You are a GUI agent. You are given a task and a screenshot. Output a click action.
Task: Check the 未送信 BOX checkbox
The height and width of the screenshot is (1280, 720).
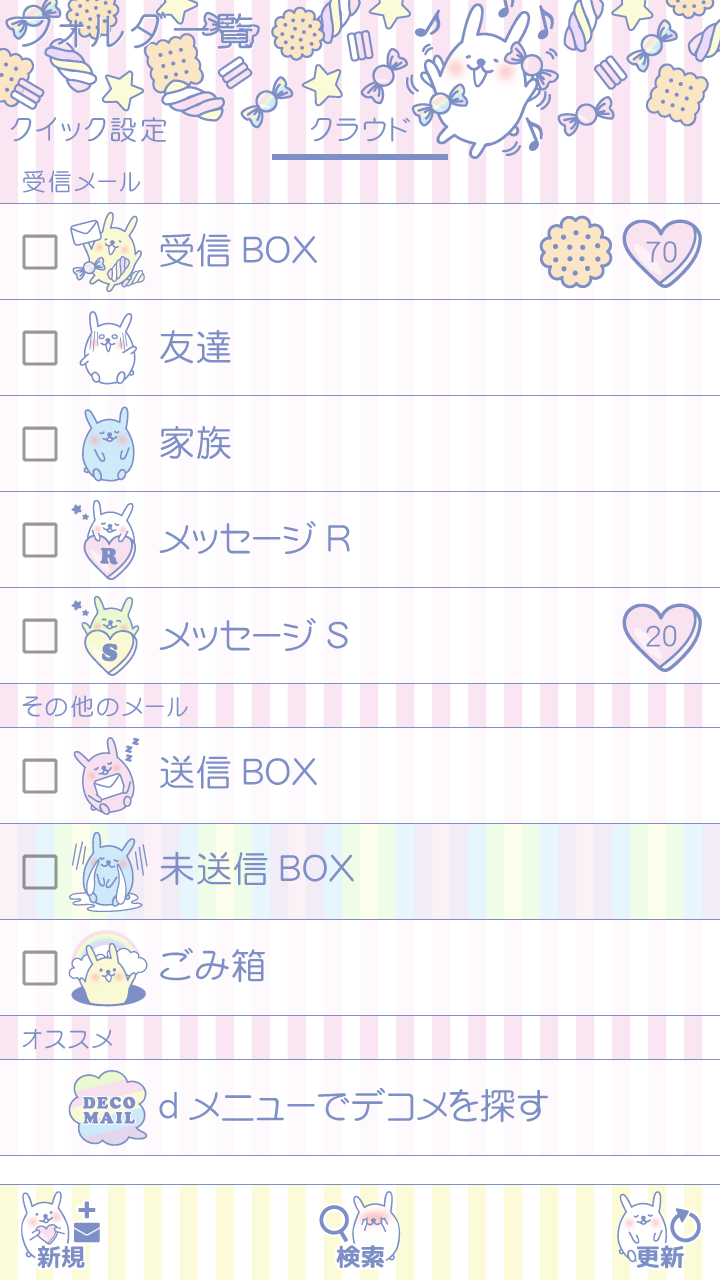[40, 872]
